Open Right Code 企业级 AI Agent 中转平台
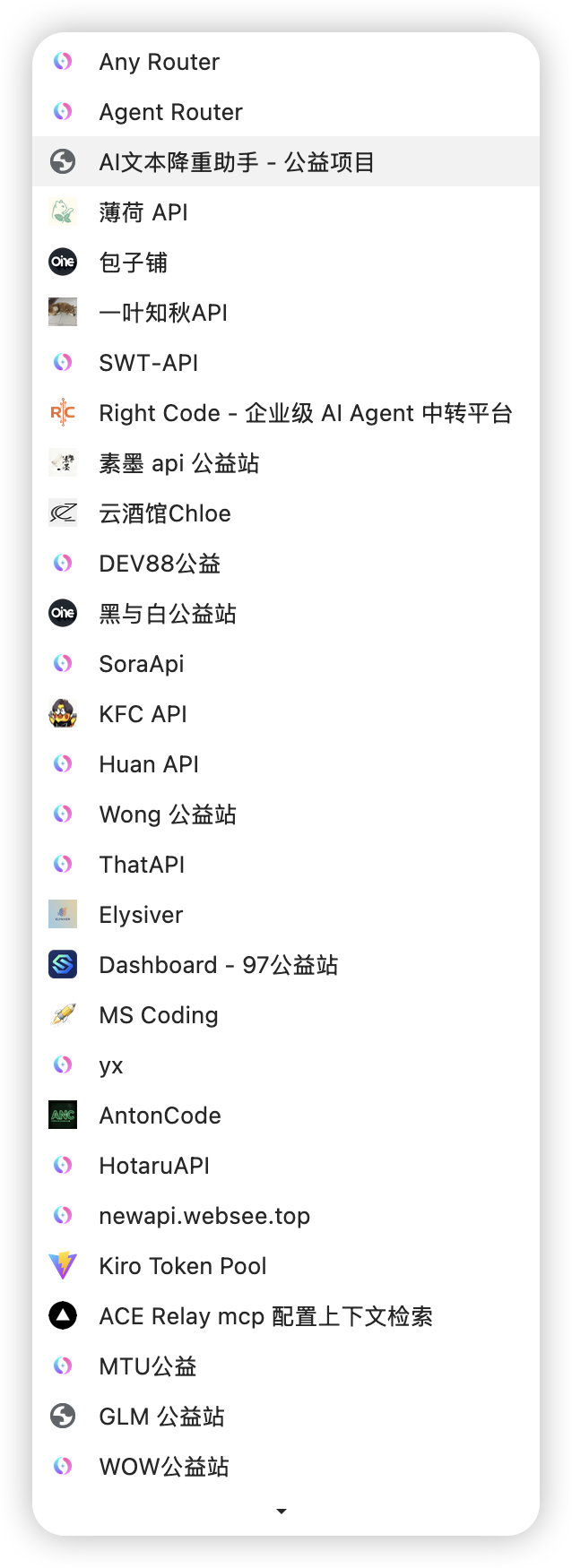Image resolution: width=572 pixels, height=1568 pixels. (286, 413)
